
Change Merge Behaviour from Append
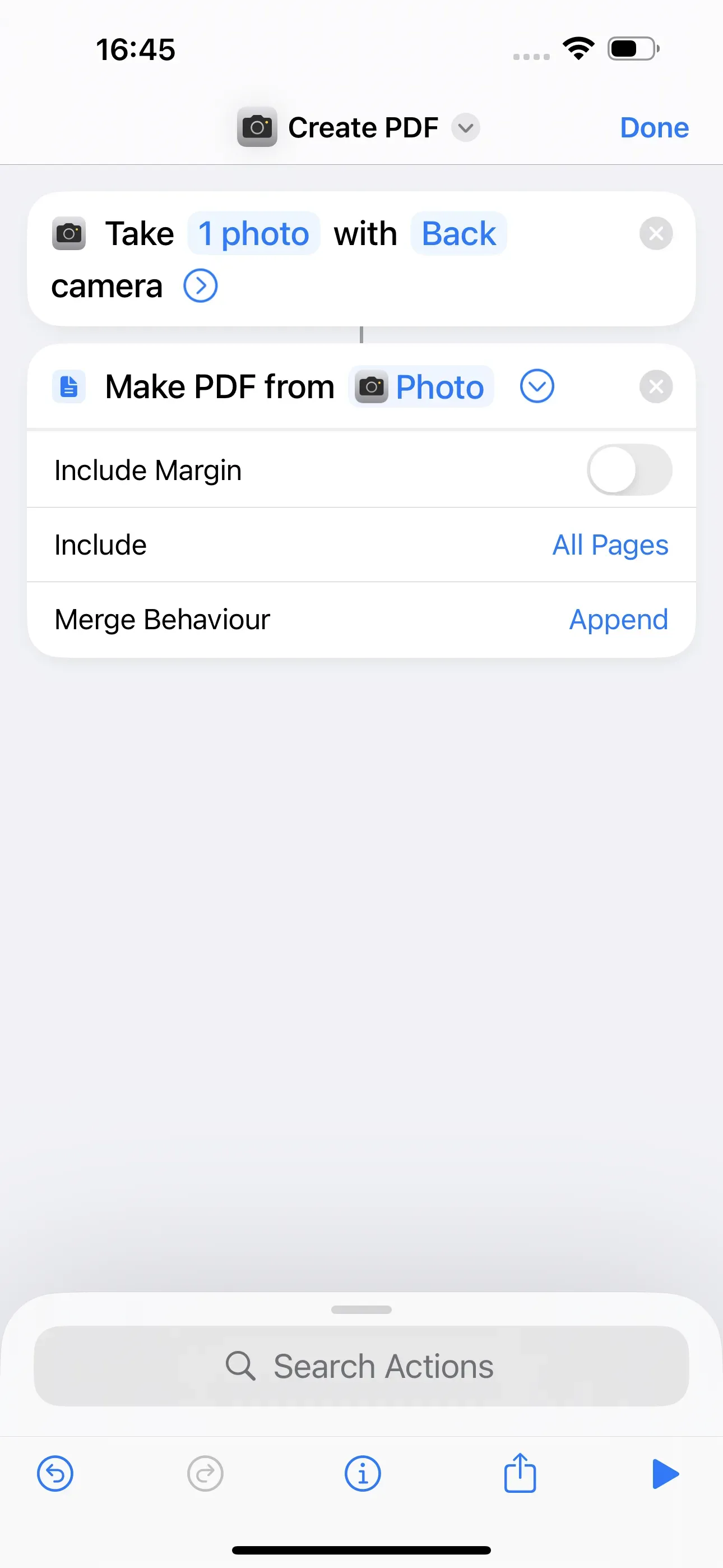pos(618,619)
